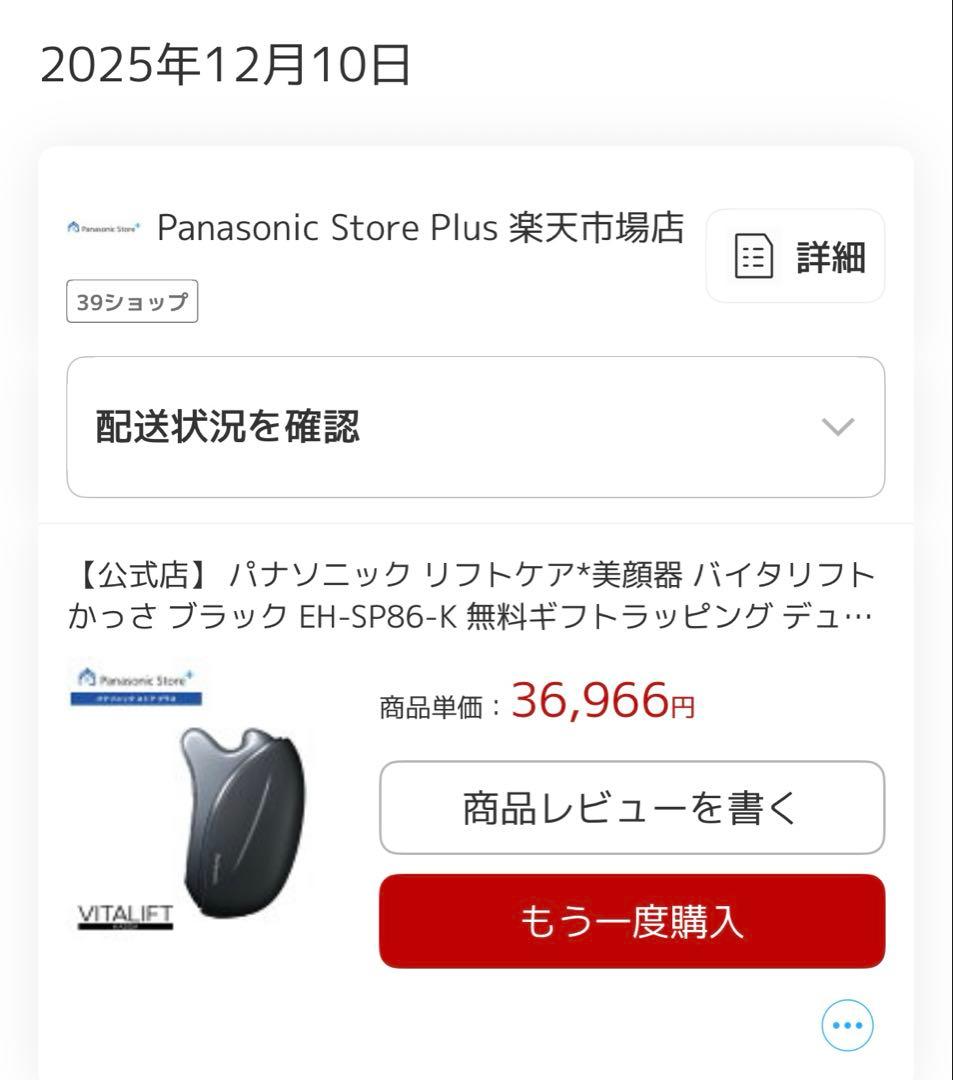
Task: Open the Panasonic Store Plus 楽天市場店 shop page
Action: 420,229
